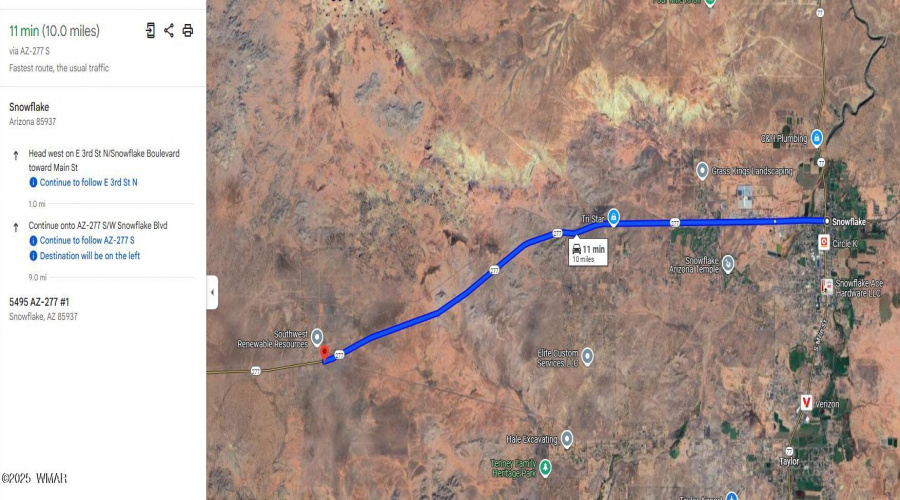Tap Elite Custom Services LLC pin

[588, 356]
